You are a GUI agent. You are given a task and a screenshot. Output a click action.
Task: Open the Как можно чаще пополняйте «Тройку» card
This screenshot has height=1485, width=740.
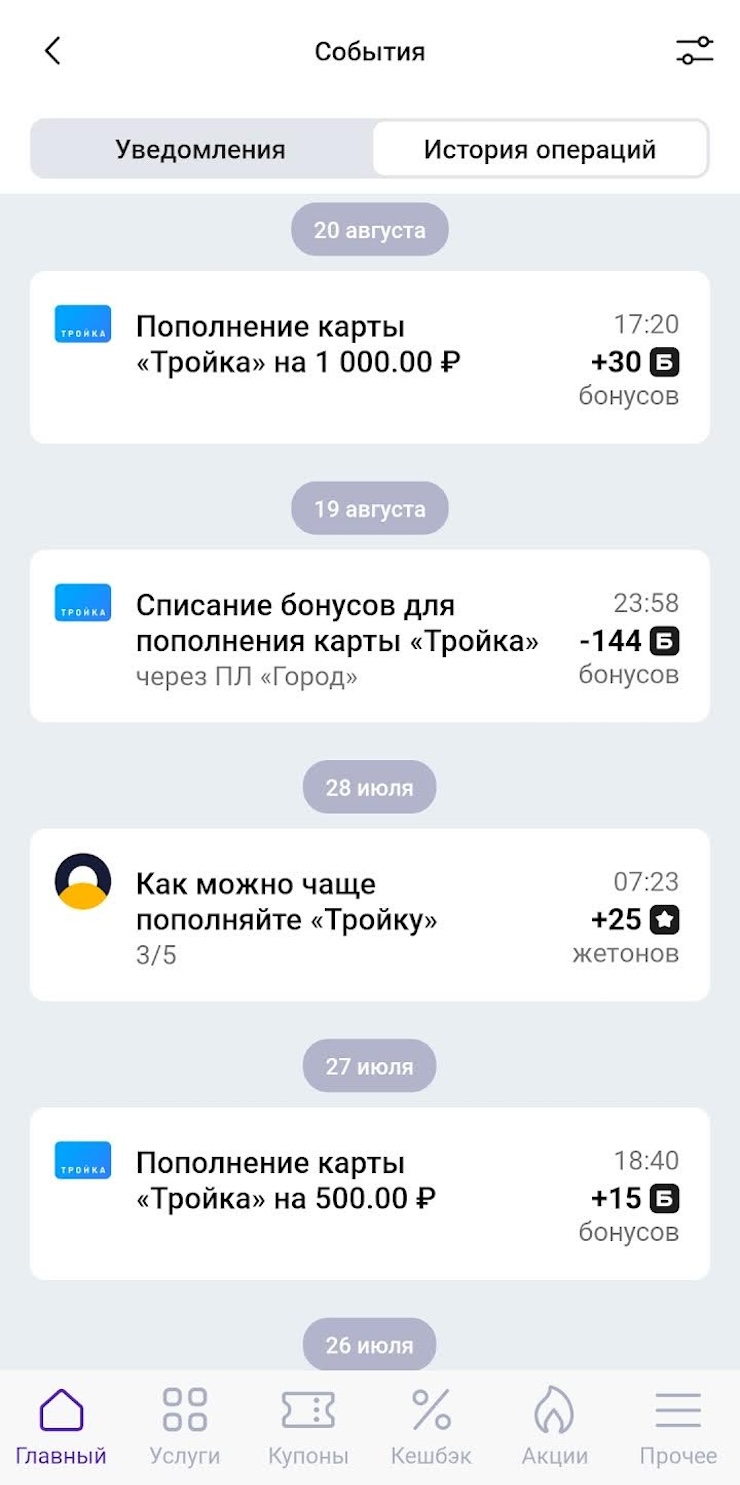(369, 915)
